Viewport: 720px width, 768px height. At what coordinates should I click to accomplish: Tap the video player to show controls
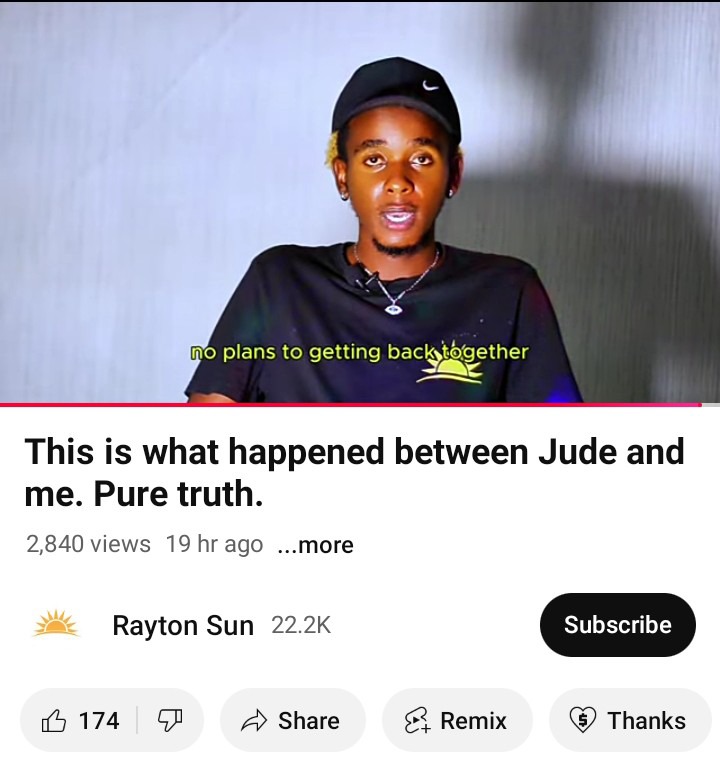click(x=360, y=200)
